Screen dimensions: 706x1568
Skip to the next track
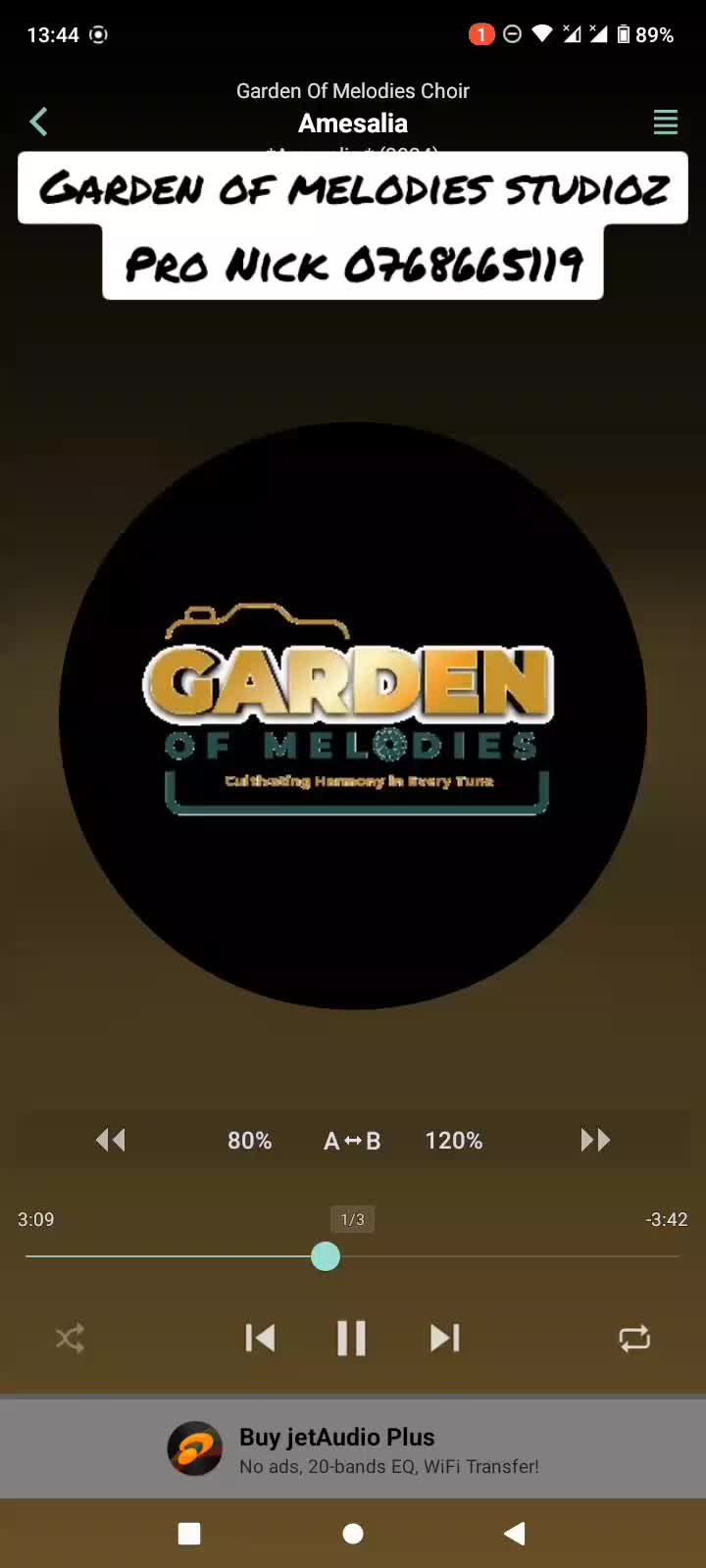(x=444, y=1339)
